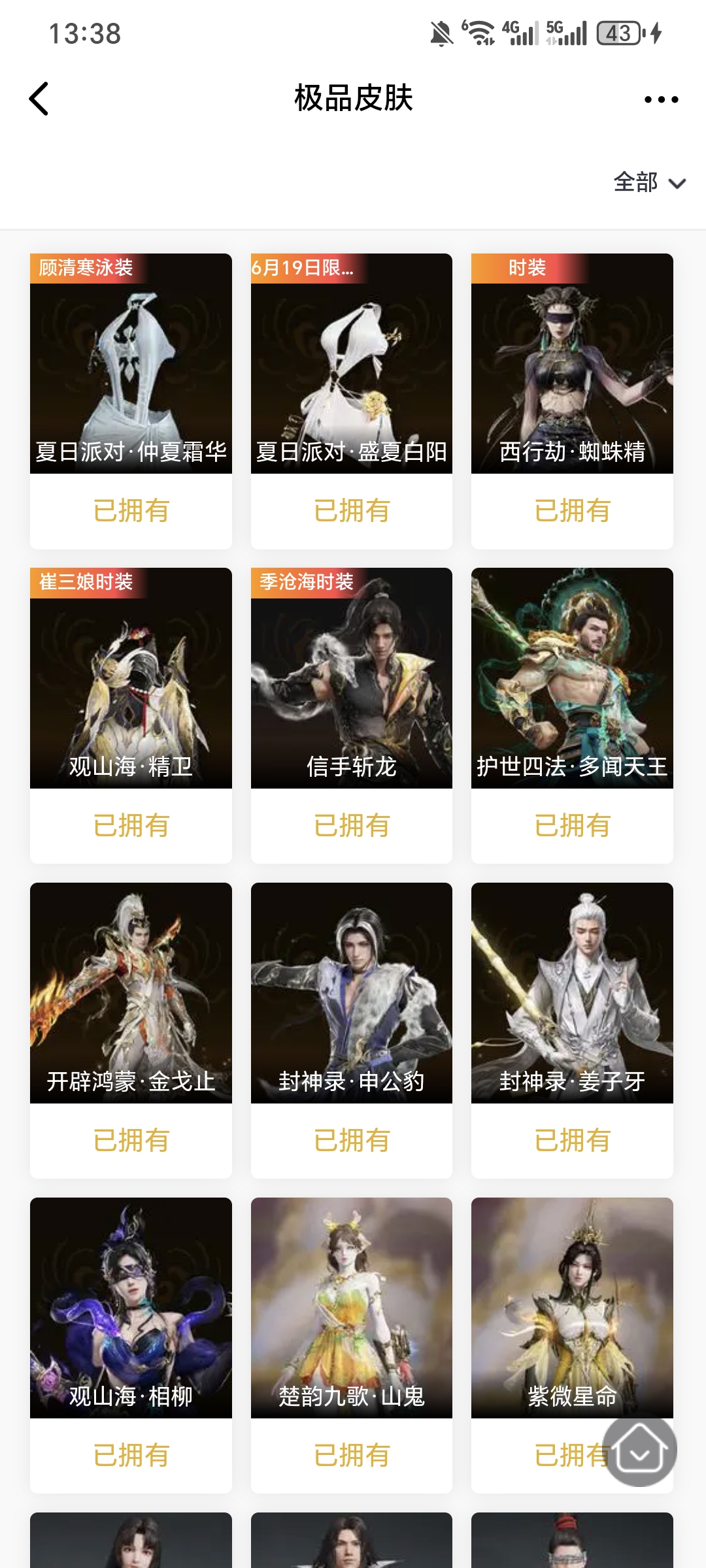
Task: Open the 开辟鸿蒙·金戈止 skin card
Action: pos(131,993)
